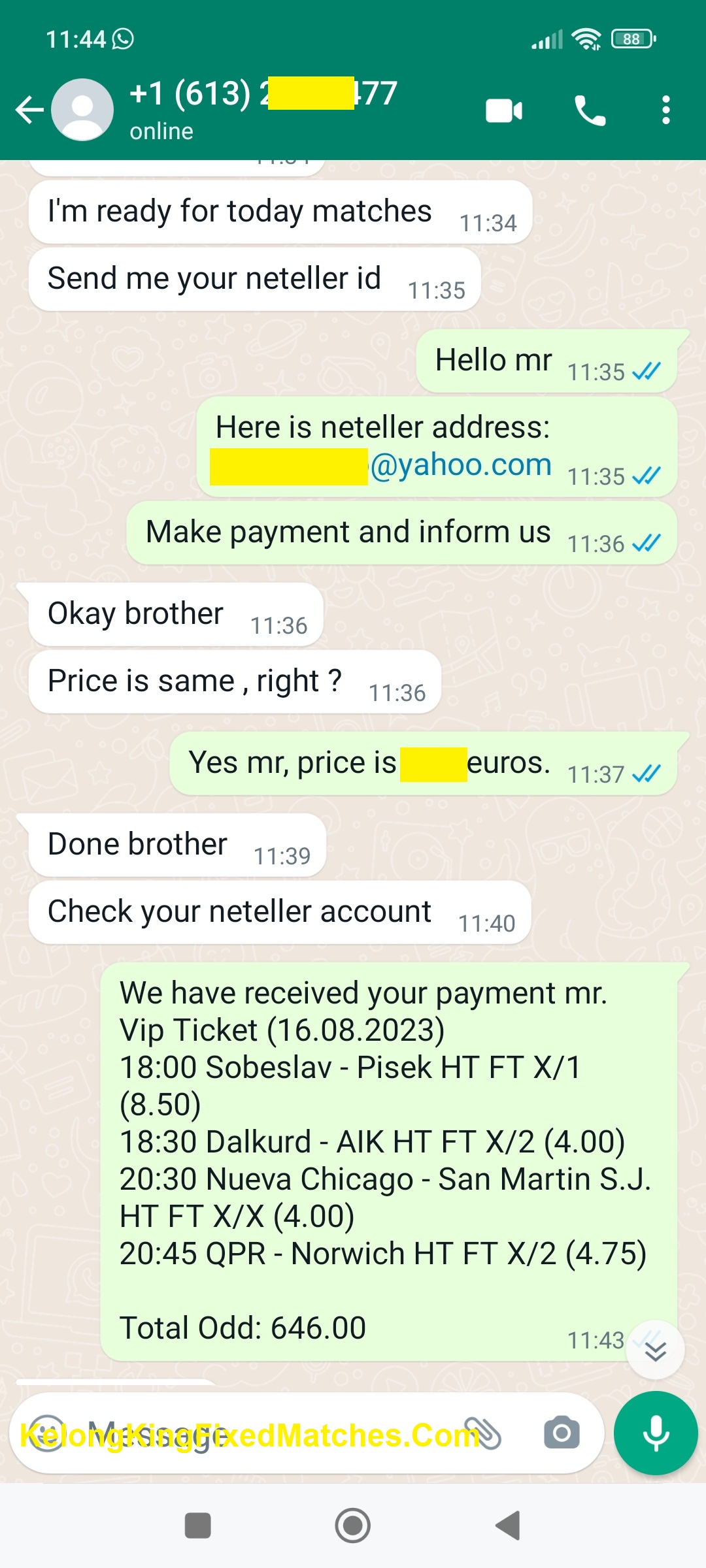Viewport: 706px width, 1568px height.
Task: Open the emoji picker
Action: [47, 1433]
